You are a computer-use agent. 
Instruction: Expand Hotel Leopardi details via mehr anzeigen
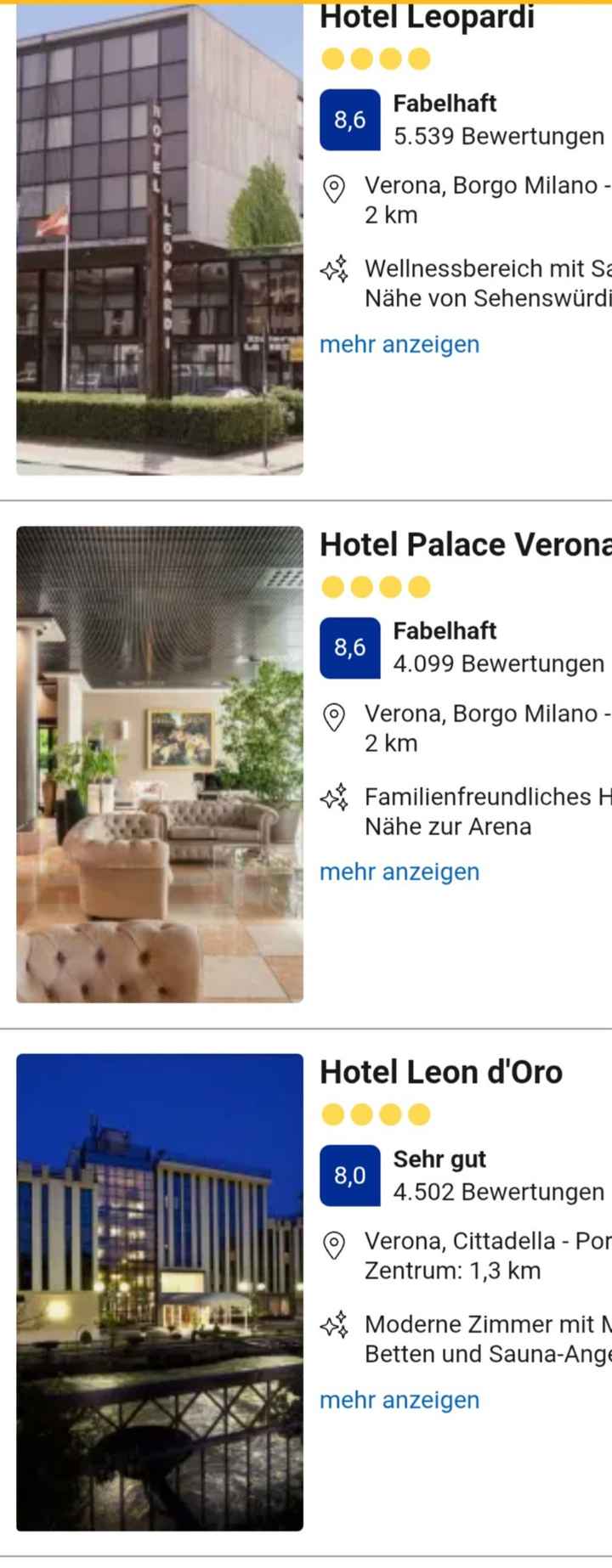pos(398,344)
